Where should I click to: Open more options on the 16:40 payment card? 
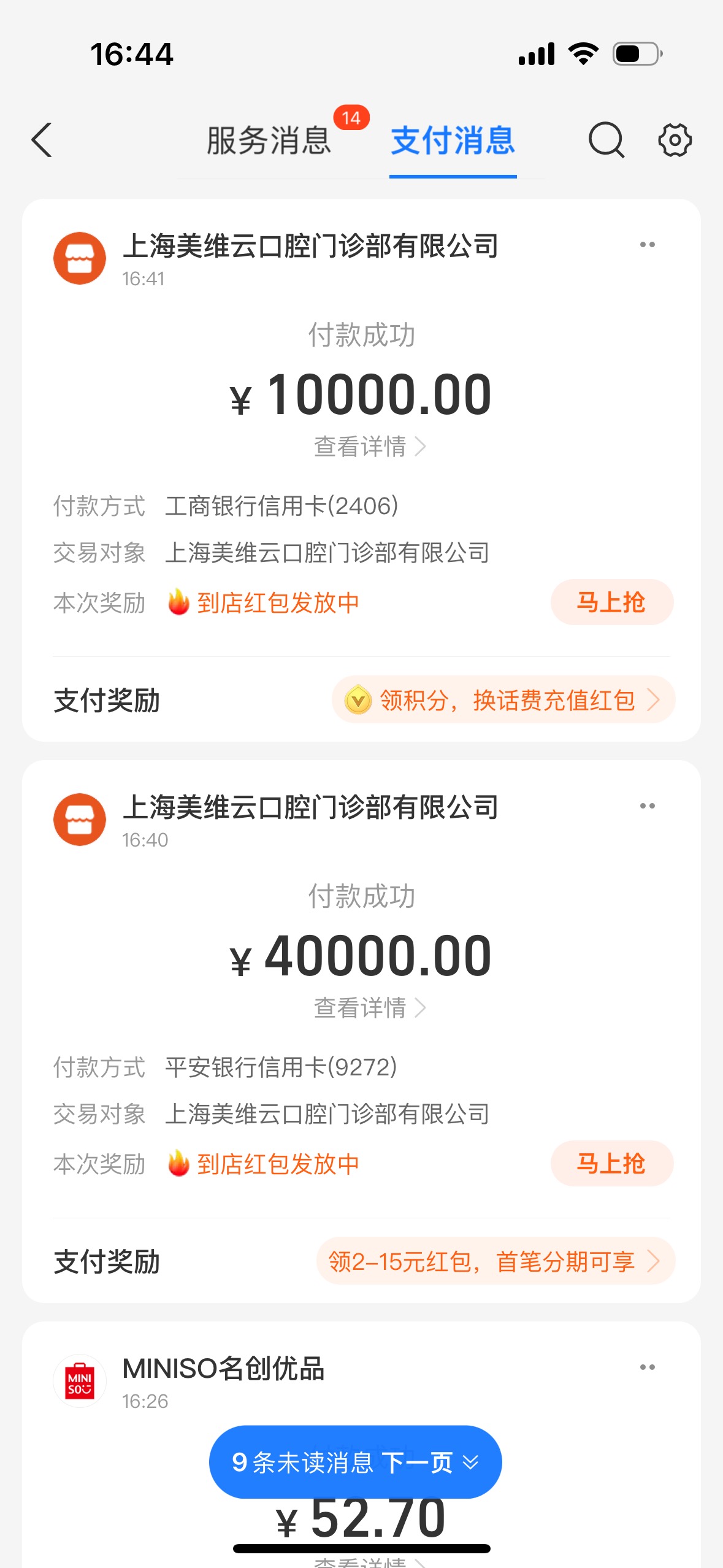click(647, 806)
